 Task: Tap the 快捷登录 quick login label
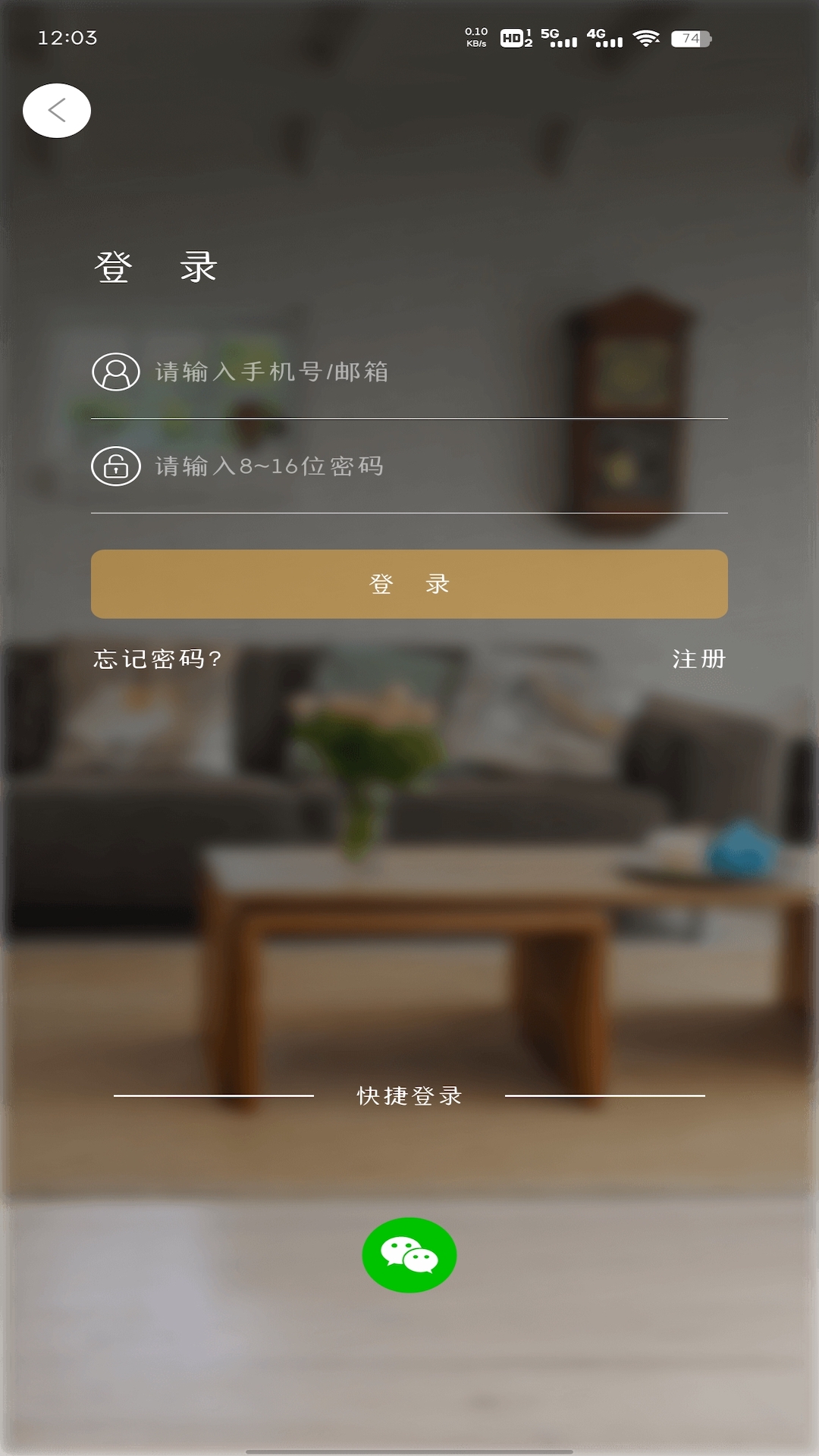[x=409, y=1094]
